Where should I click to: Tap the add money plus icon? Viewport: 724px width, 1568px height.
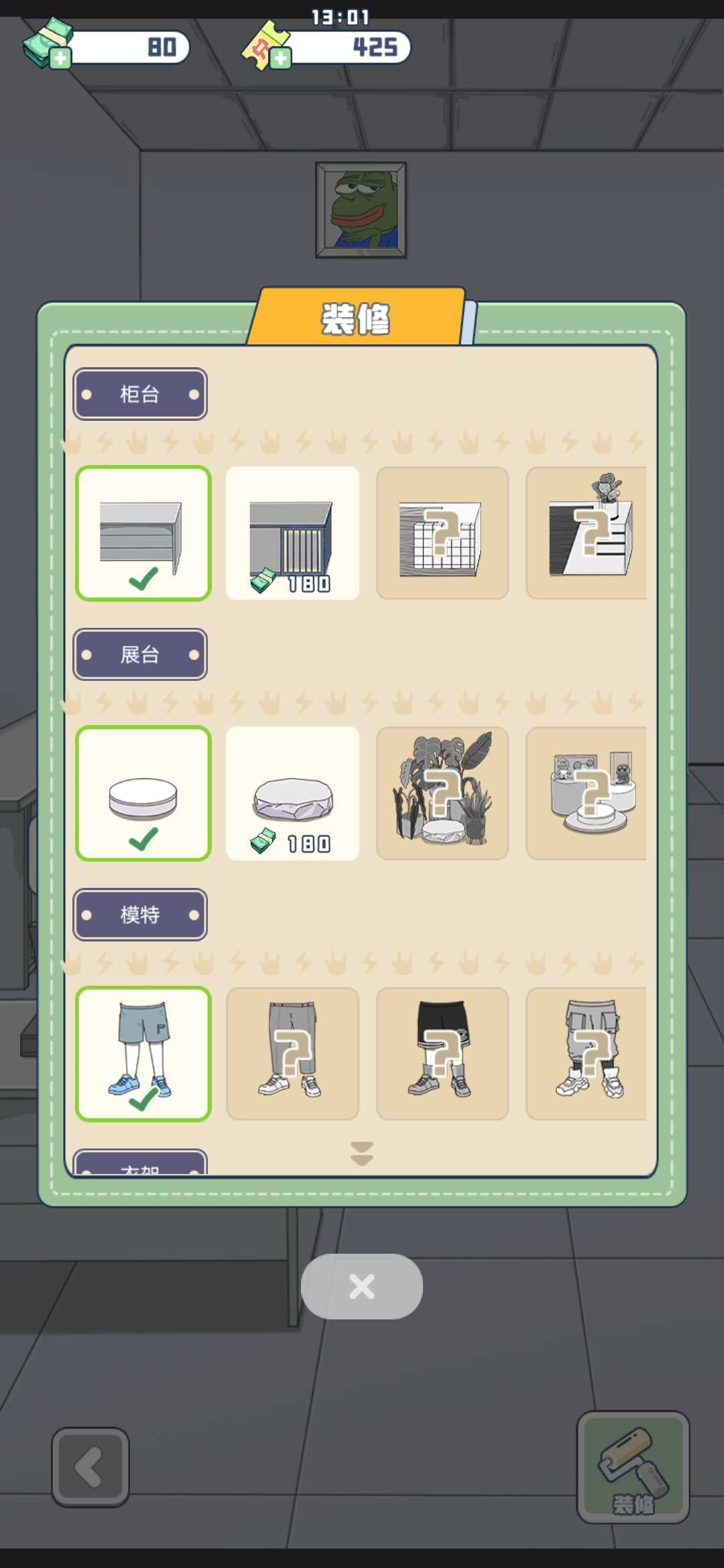coord(59,57)
